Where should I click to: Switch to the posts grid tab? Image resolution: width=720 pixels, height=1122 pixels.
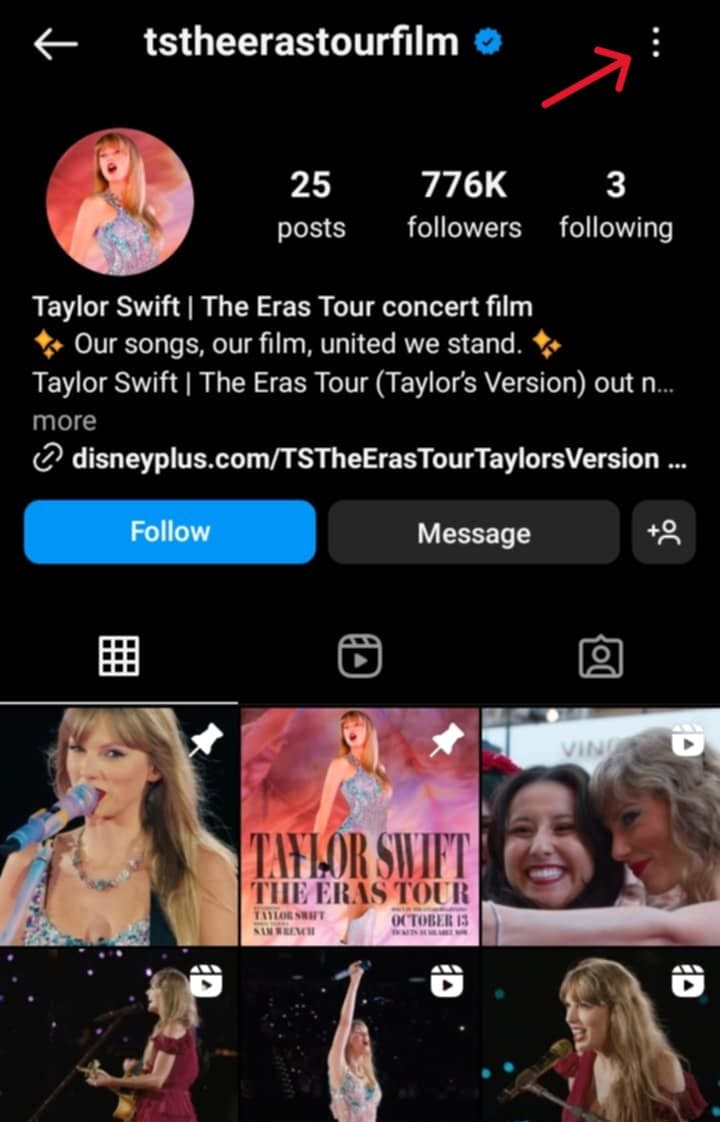pyautogui.click(x=119, y=657)
